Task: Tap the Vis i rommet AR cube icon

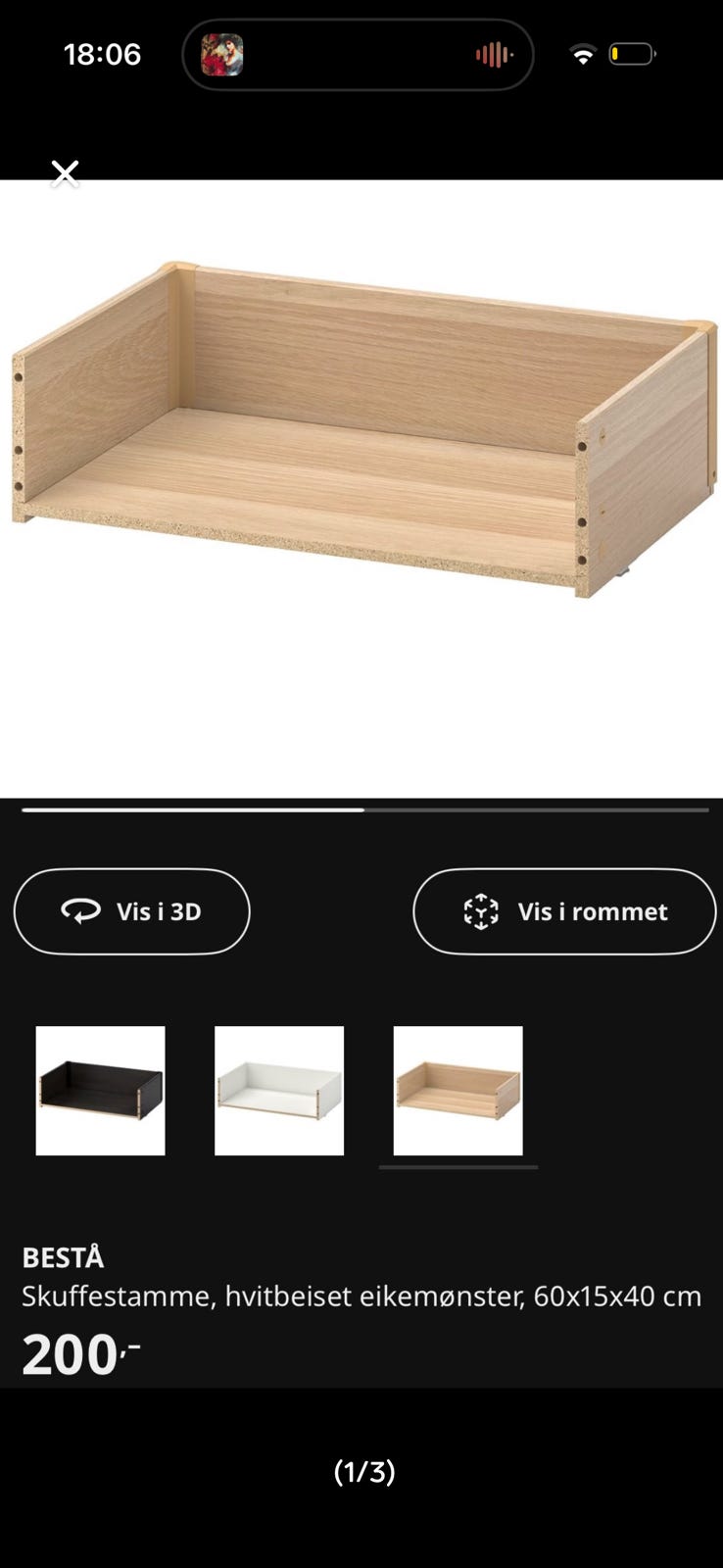Action: pos(481,911)
